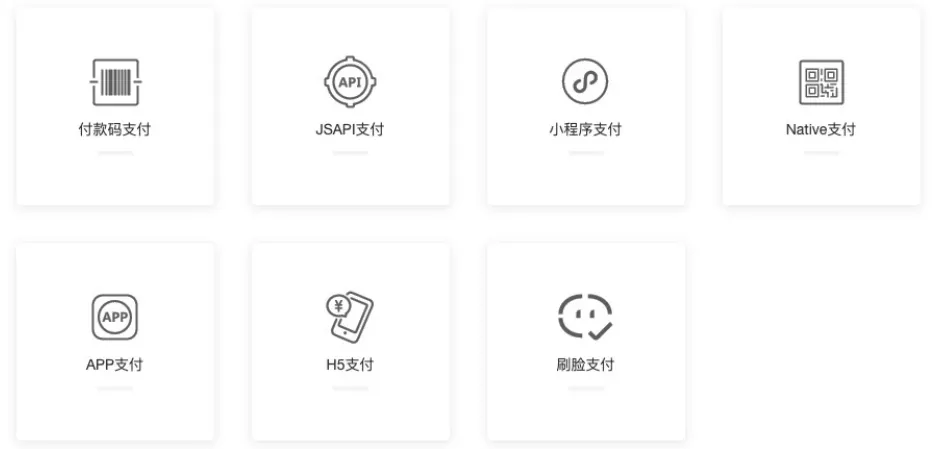Open the 刷脸支付 card
Viewport: 933px width, 449px height.
585,340
